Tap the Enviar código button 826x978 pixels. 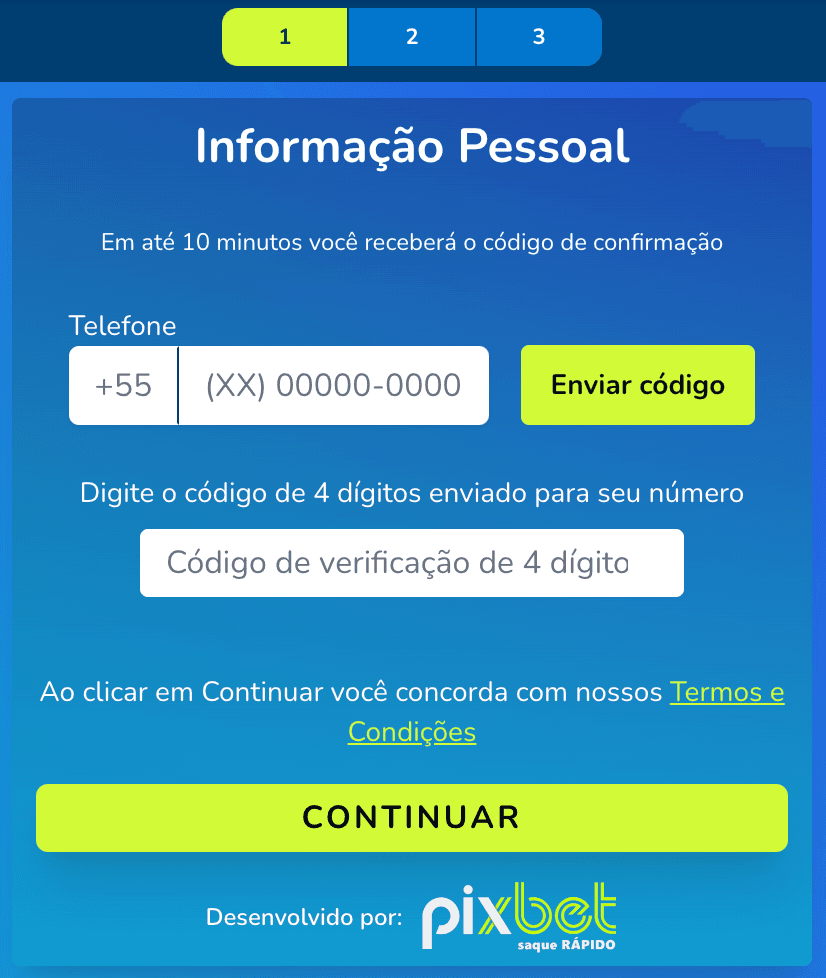[638, 385]
